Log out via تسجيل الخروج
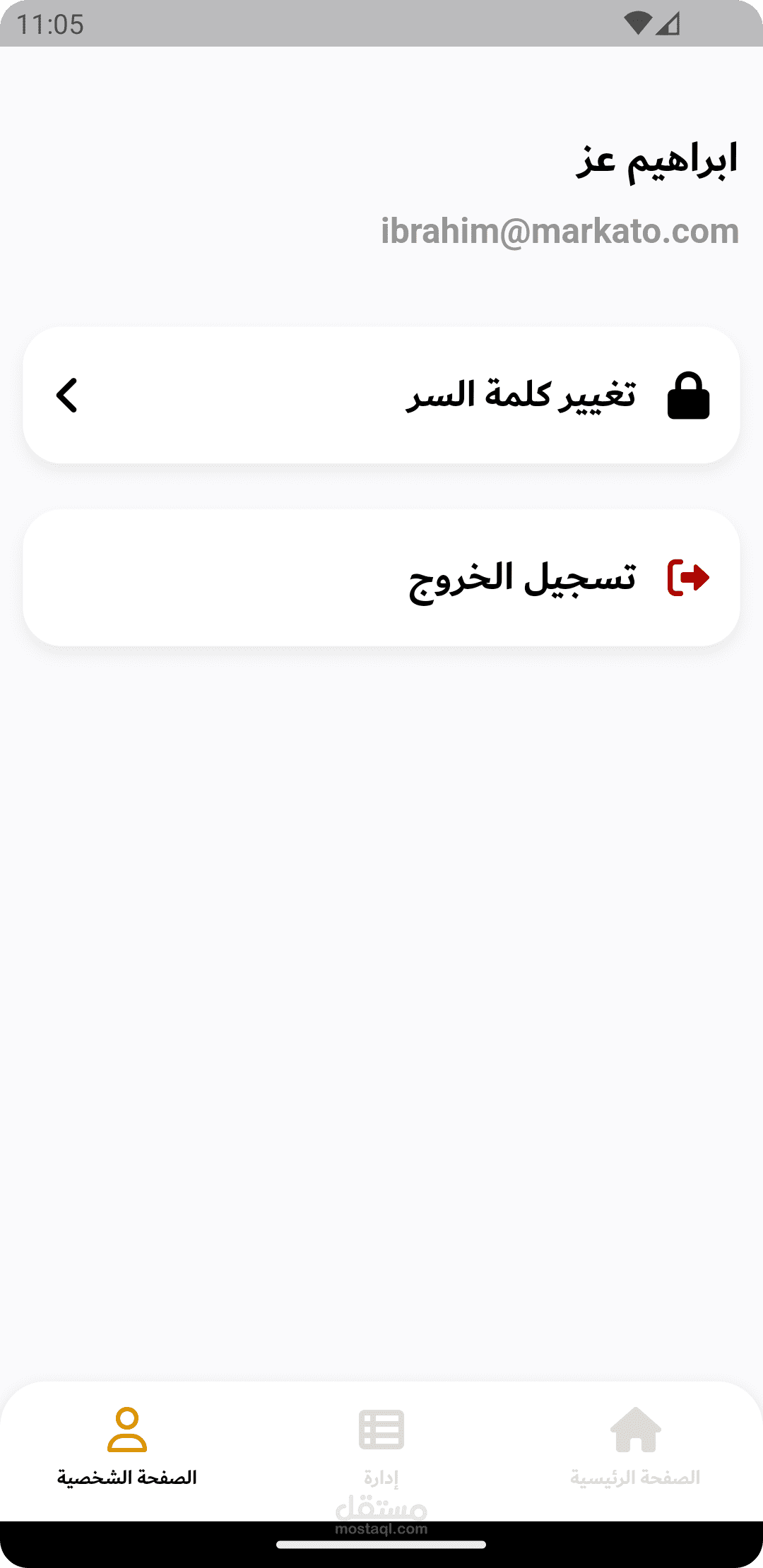 click(x=381, y=578)
